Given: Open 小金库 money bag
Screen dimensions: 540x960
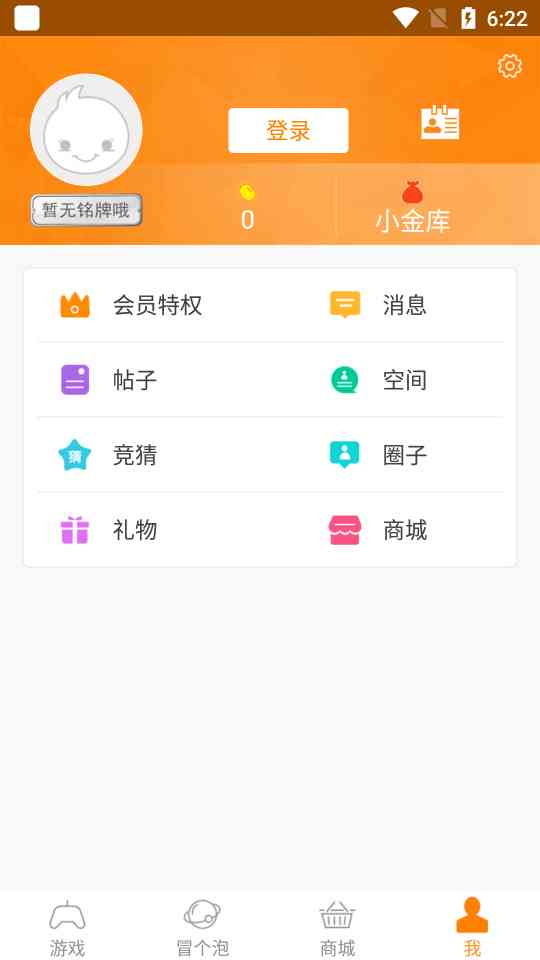Looking at the screenshot, I should click(x=413, y=208).
